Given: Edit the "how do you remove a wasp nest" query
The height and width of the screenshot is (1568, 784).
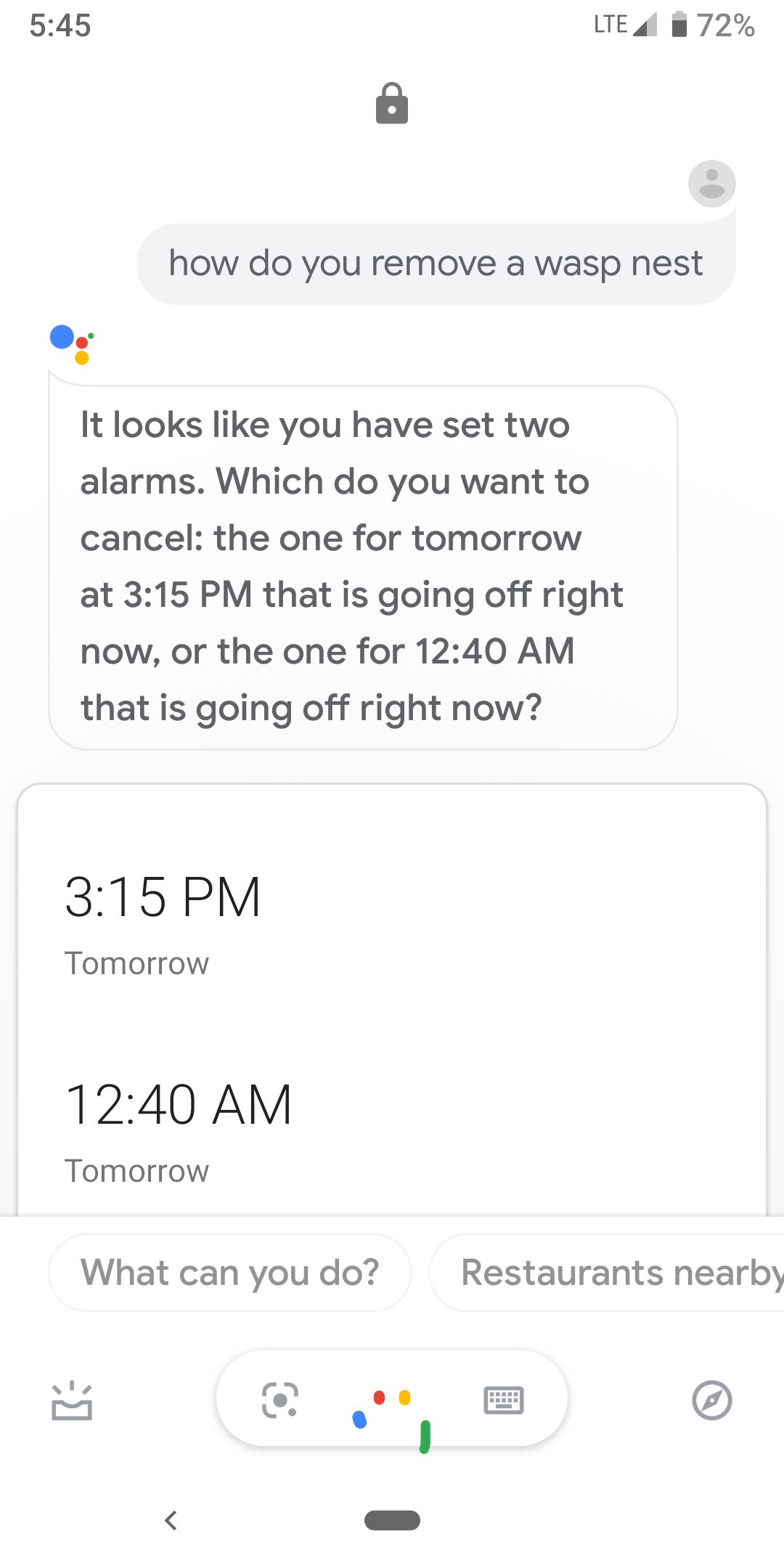Looking at the screenshot, I should [x=436, y=264].
